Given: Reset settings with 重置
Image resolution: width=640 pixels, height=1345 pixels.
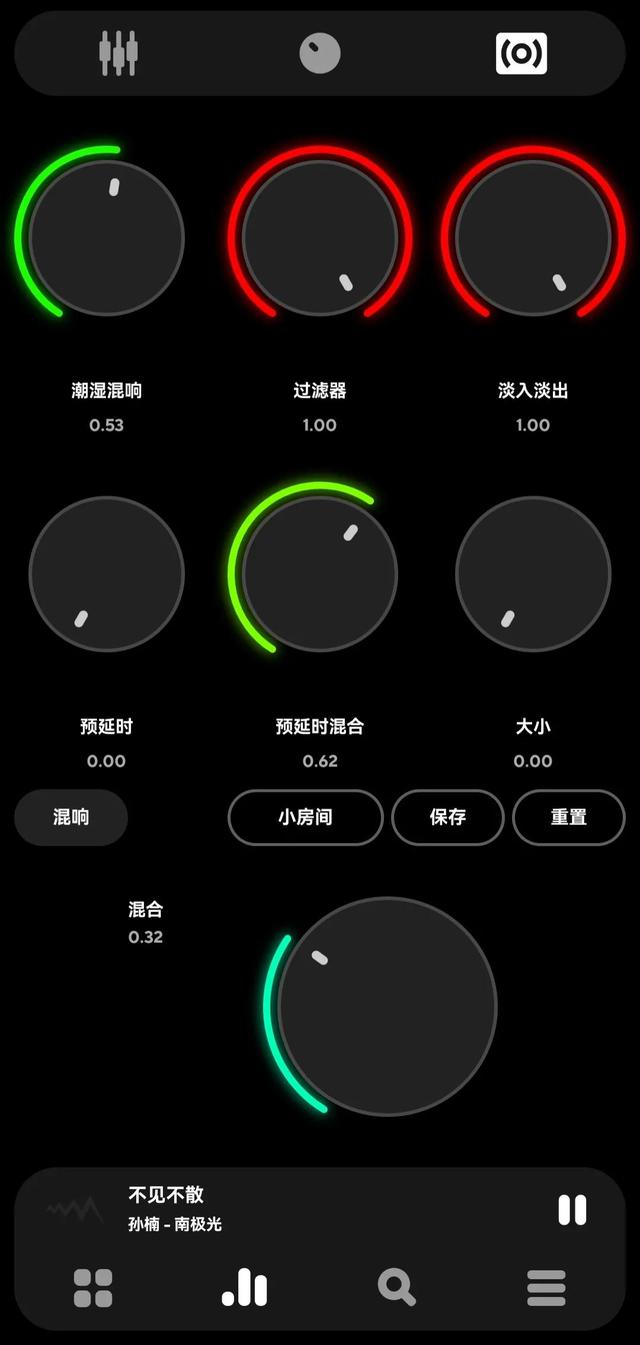Looking at the screenshot, I should tap(568, 817).
